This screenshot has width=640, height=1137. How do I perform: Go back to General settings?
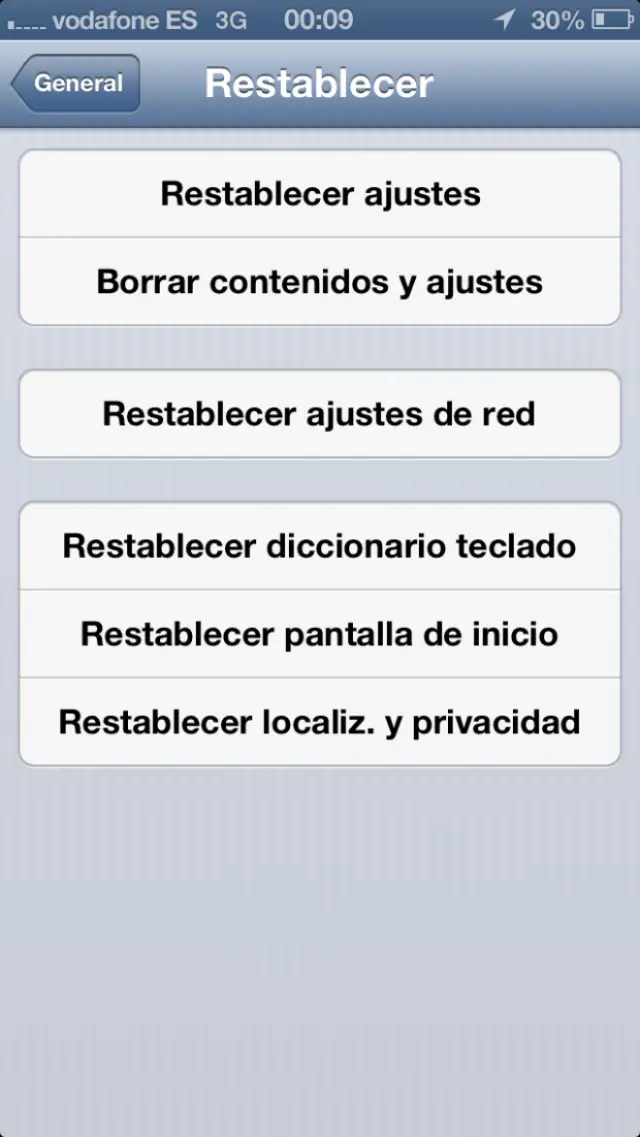[x=76, y=84]
